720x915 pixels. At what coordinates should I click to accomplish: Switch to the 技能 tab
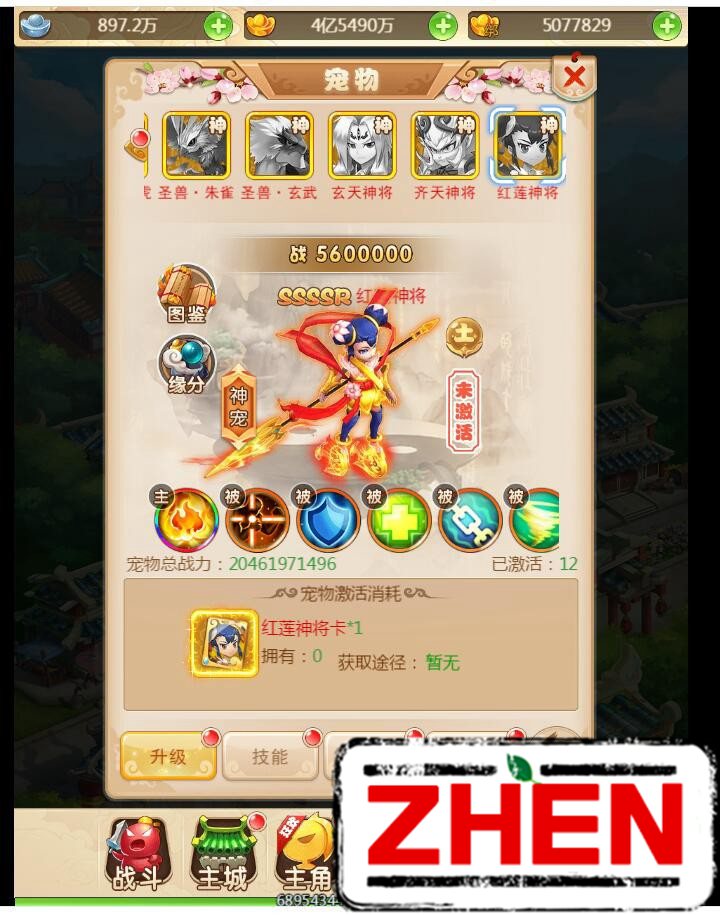coord(270,756)
